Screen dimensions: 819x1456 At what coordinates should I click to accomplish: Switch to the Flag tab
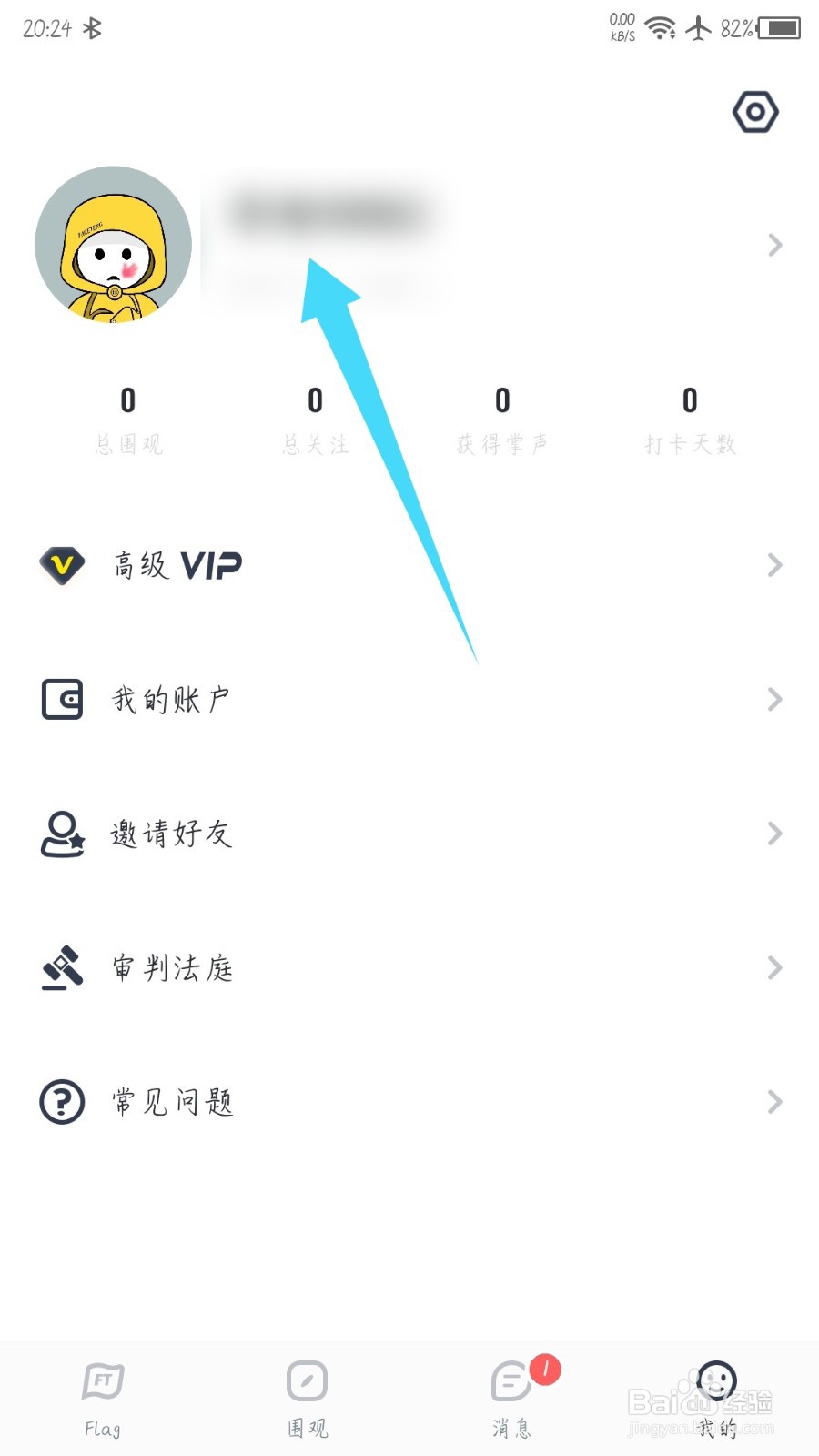103,1399
